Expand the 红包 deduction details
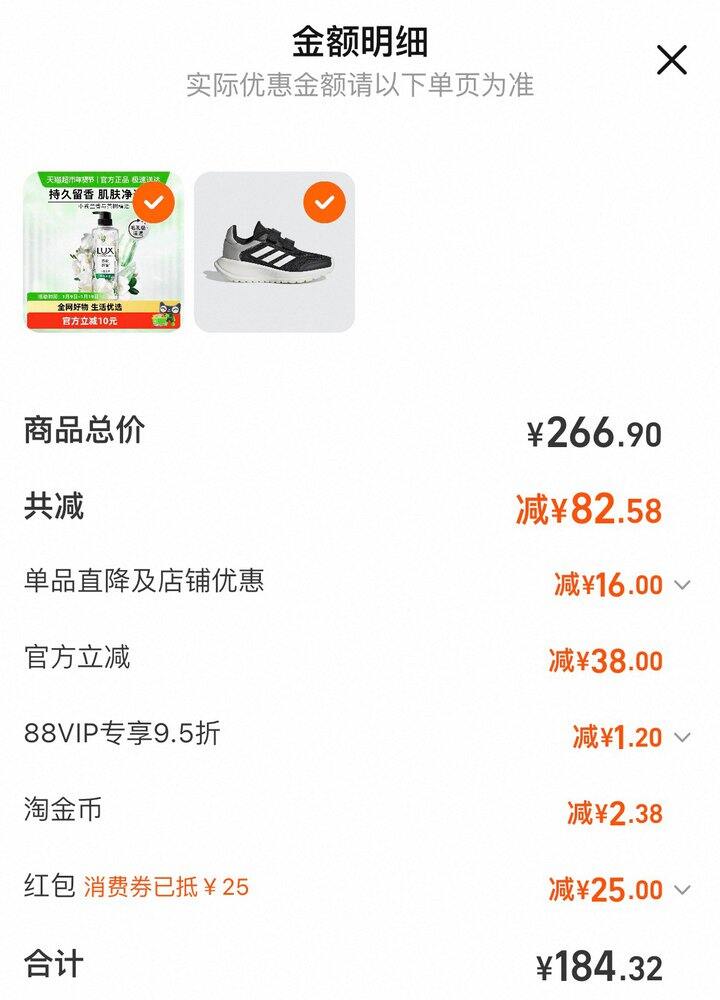The image size is (720, 1000). coord(682,889)
